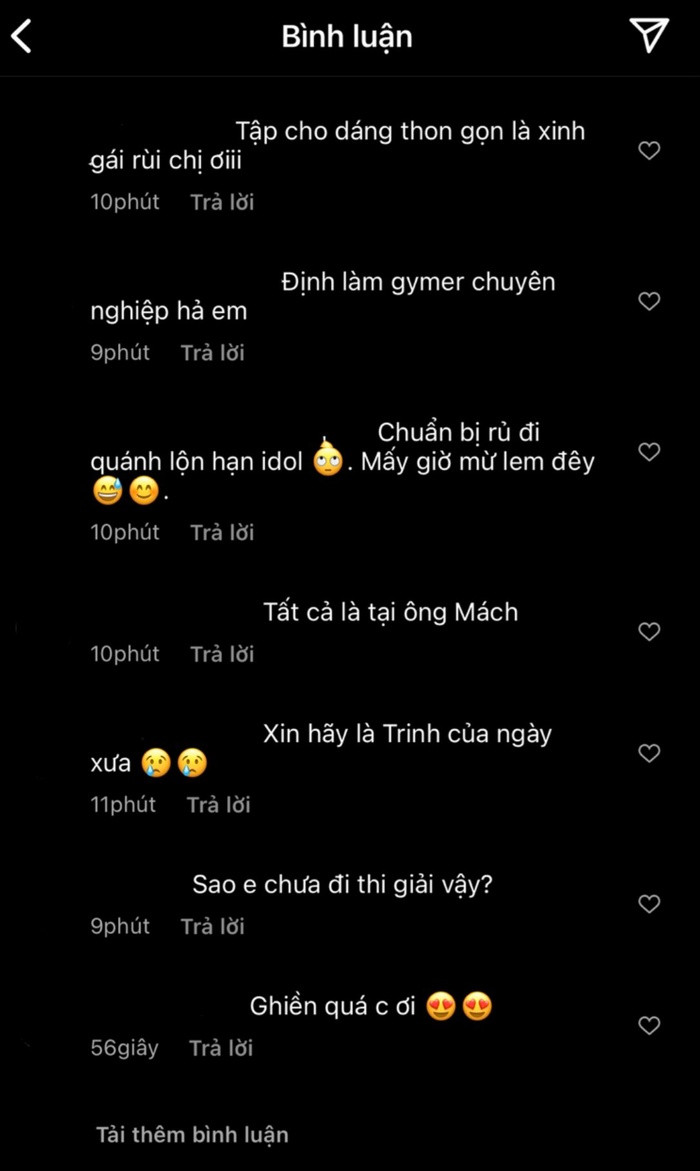Screen dimensions: 700x1171
Task: Like the Ghiền quá comment
Action: coord(649,1026)
